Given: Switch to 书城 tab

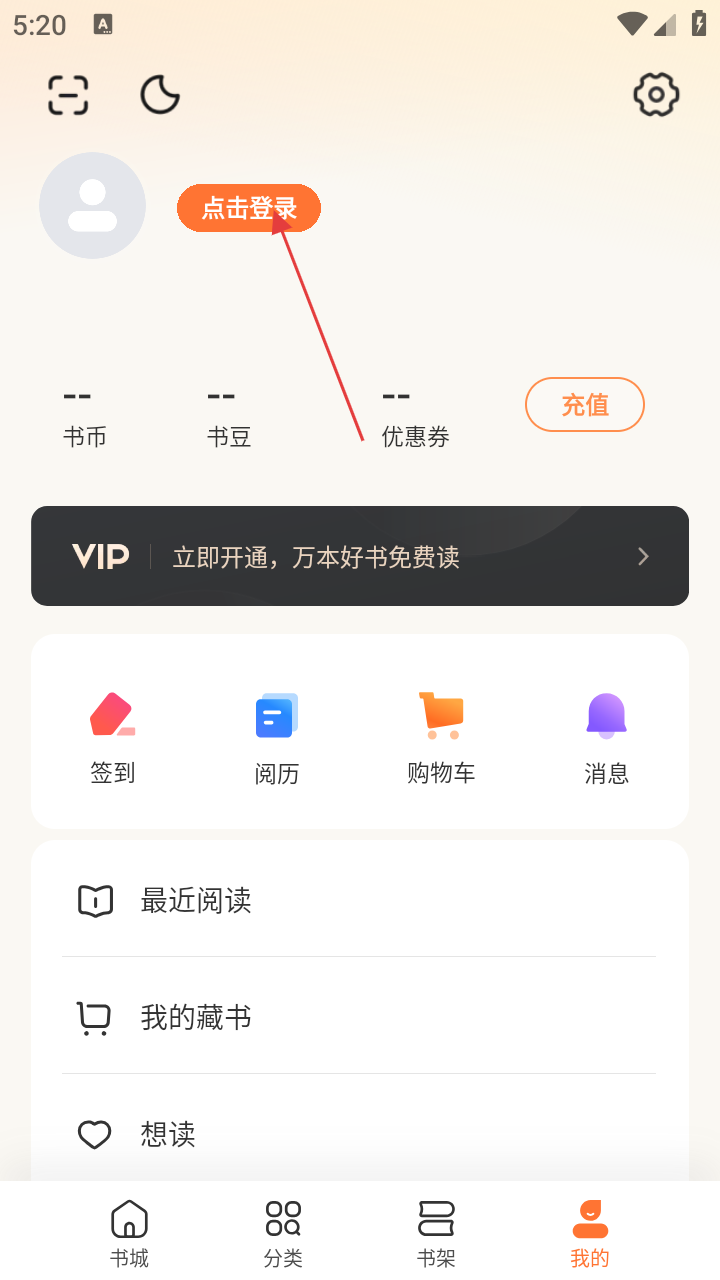Looking at the screenshot, I should [x=129, y=1233].
